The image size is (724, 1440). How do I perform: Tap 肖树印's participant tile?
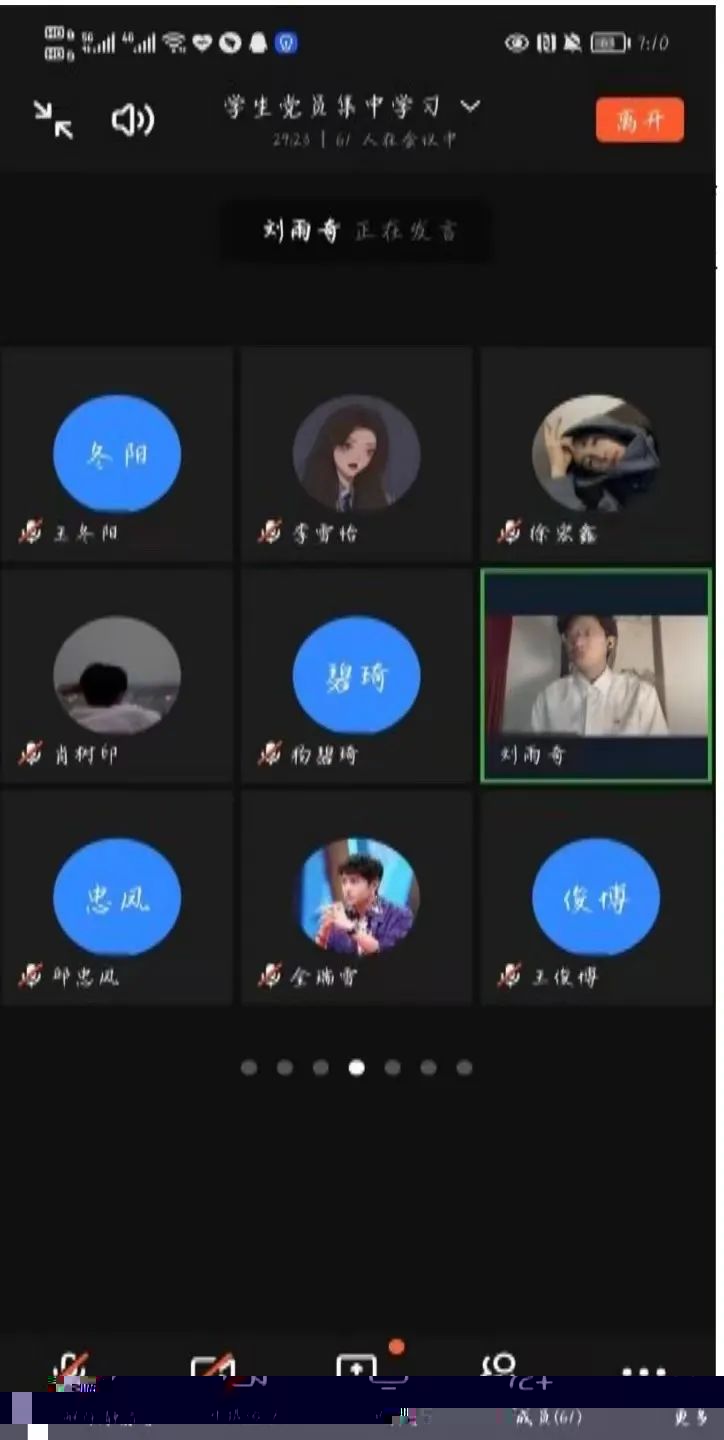coord(117,676)
